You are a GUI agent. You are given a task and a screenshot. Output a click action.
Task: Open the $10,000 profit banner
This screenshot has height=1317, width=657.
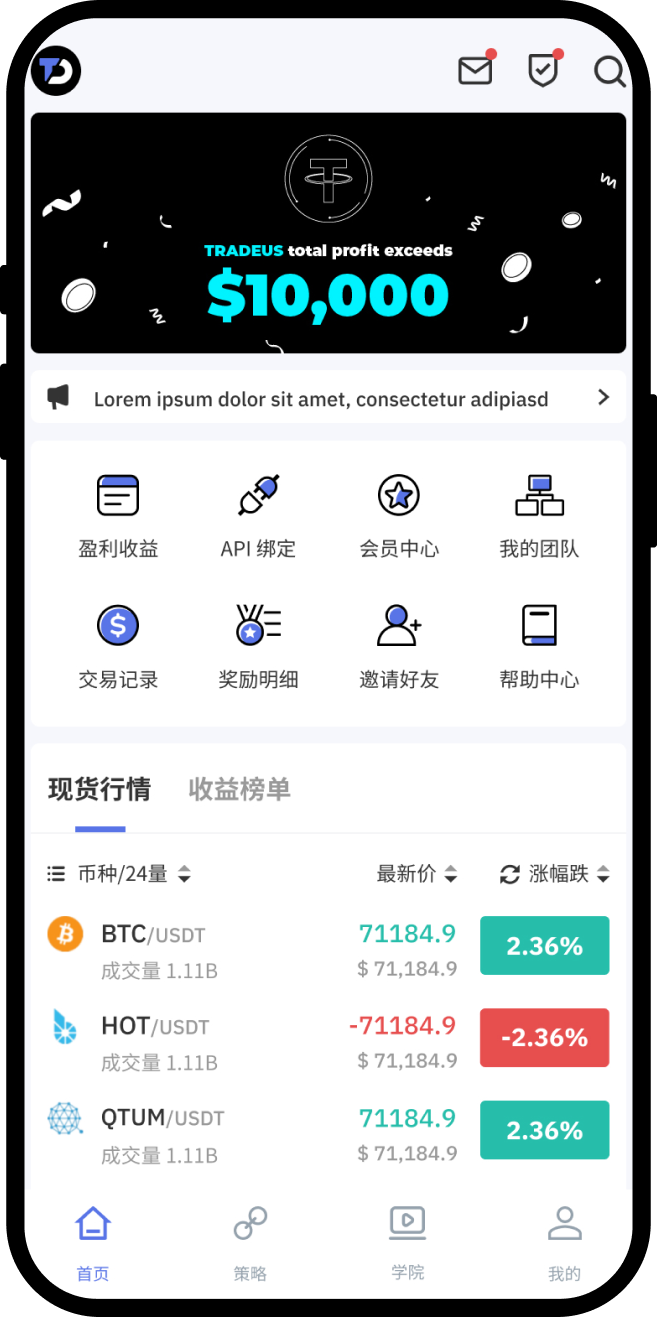pyautogui.click(x=328, y=233)
